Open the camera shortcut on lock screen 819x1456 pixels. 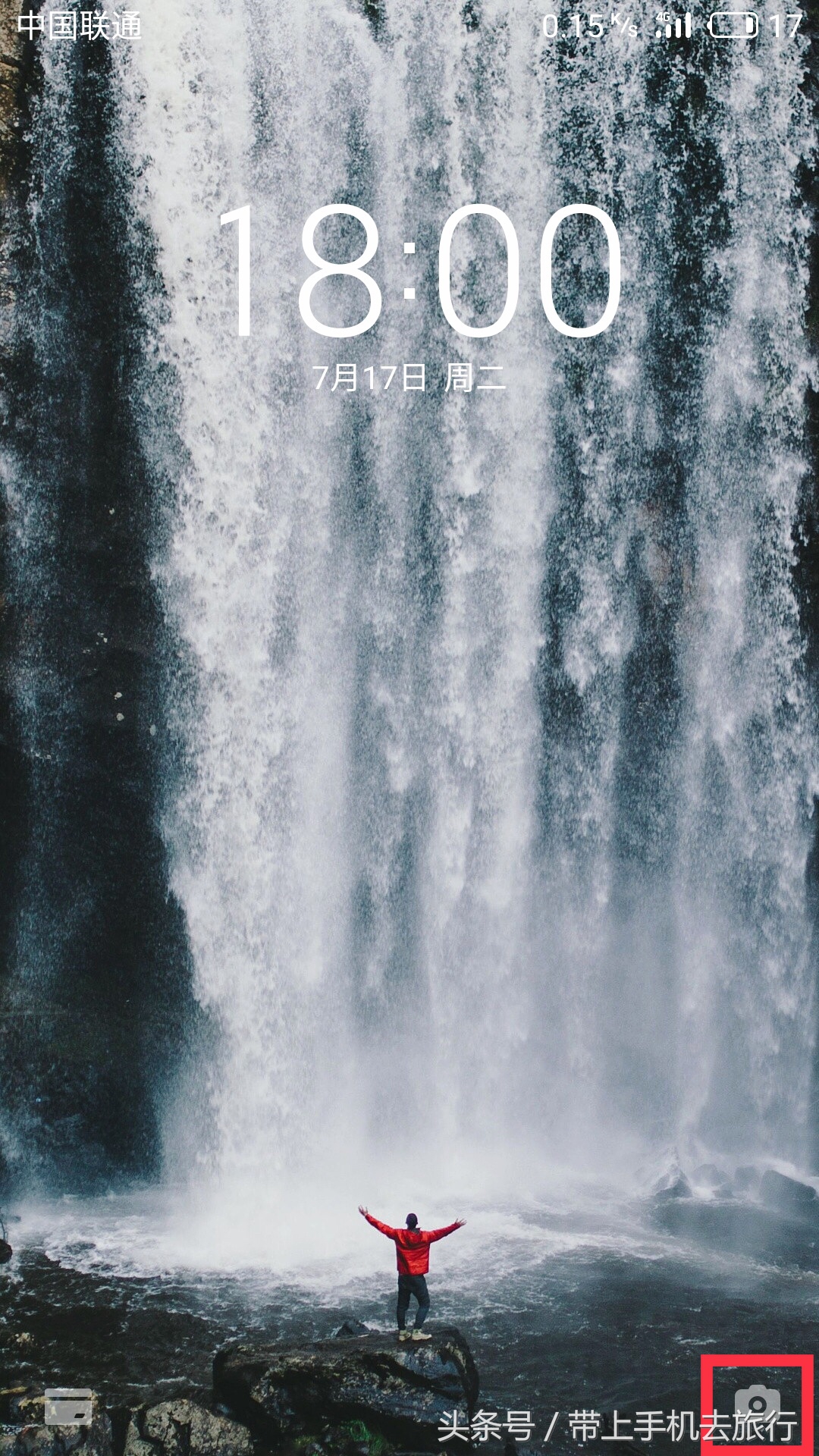click(757, 1403)
